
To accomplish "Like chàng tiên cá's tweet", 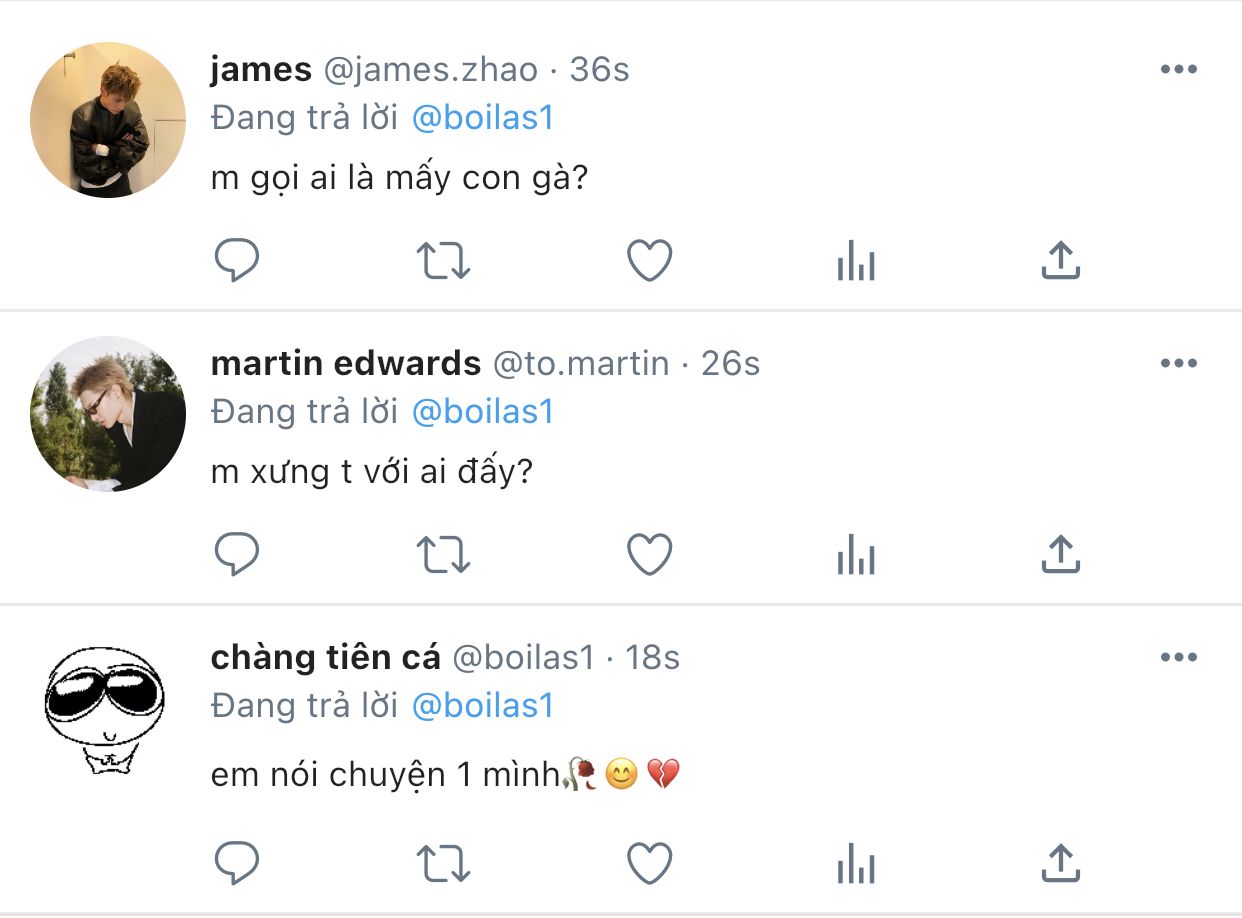I will coord(649,863).
